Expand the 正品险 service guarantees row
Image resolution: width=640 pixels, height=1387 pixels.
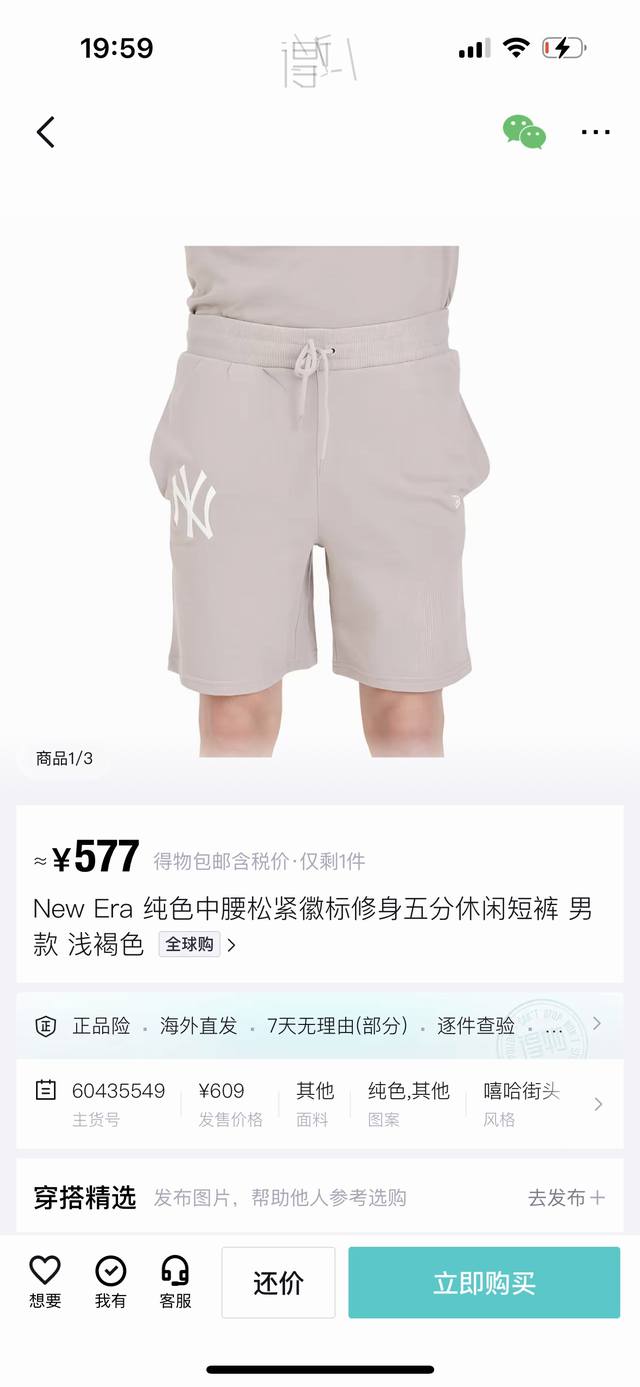tap(320, 1025)
